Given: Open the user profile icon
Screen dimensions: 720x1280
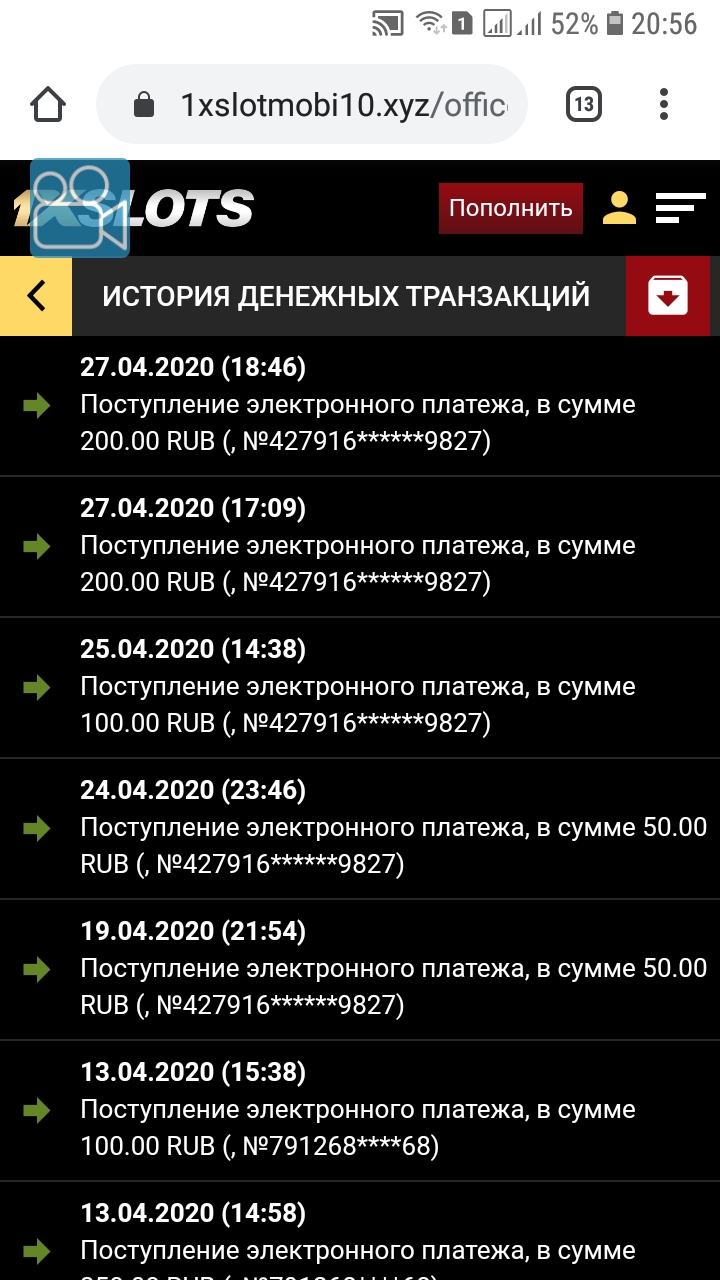Looking at the screenshot, I should (x=619, y=208).
